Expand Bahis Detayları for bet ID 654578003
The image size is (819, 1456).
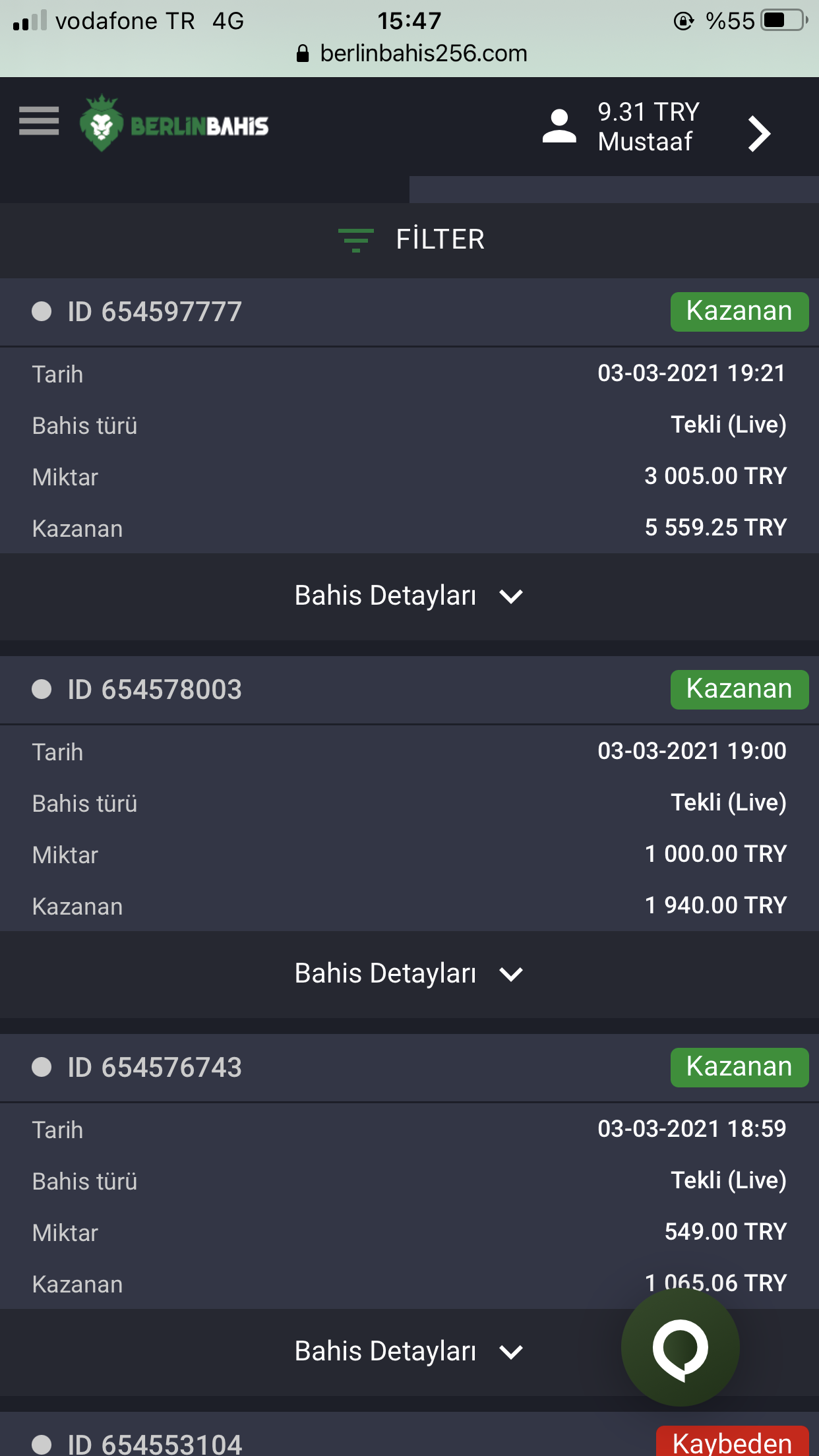[409, 974]
